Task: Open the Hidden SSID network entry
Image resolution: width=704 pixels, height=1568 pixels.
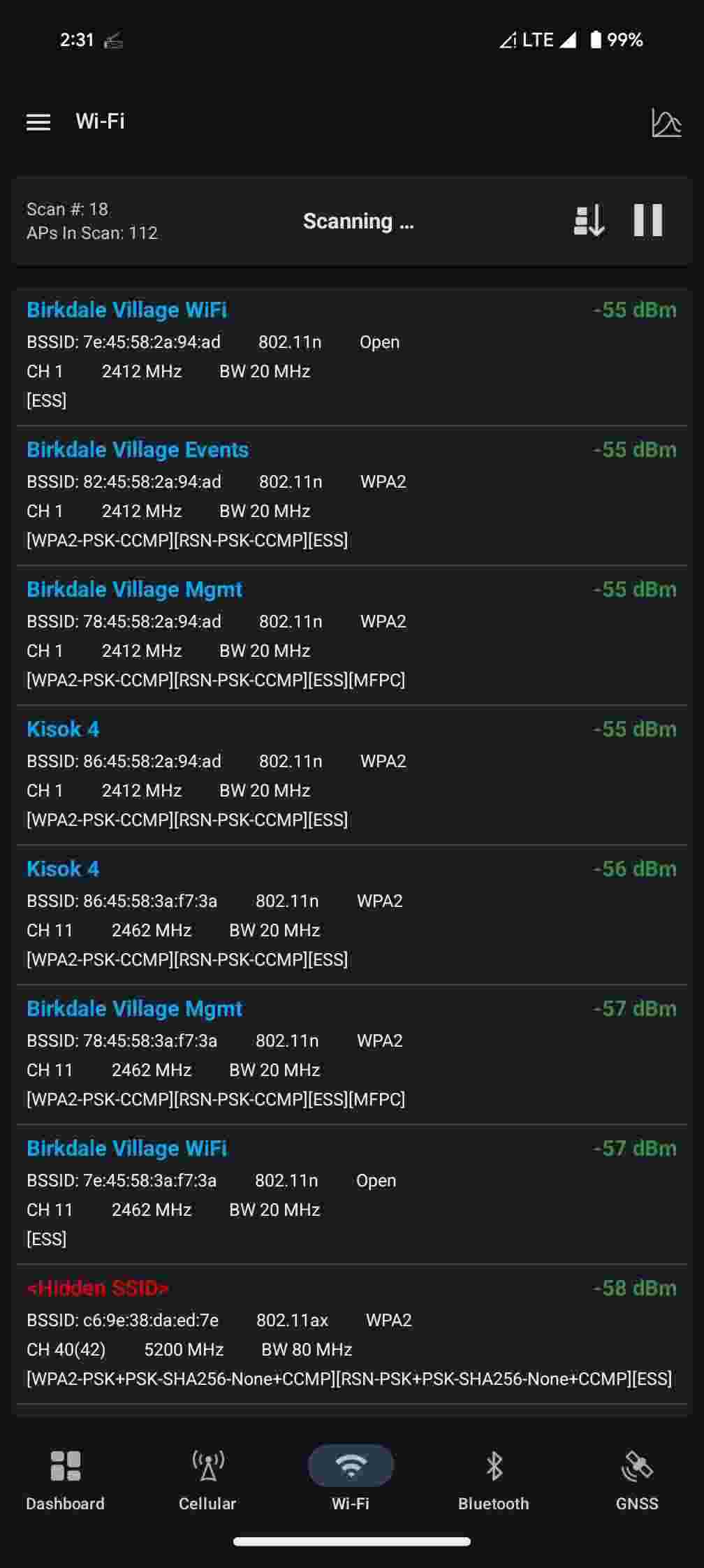Action: click(351, 1333)
